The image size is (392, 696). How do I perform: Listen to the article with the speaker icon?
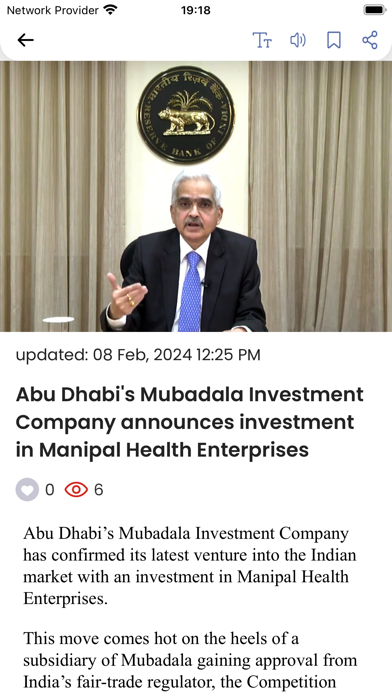coord(298,40)
